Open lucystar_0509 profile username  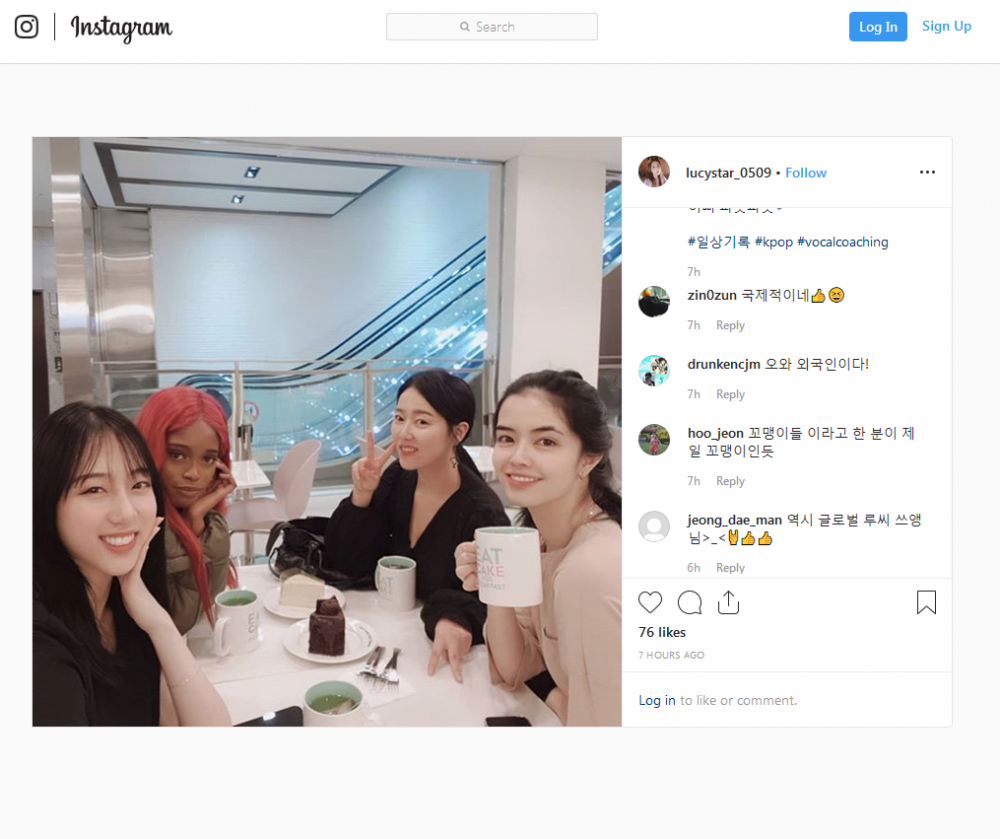click(x=728, y=173)
